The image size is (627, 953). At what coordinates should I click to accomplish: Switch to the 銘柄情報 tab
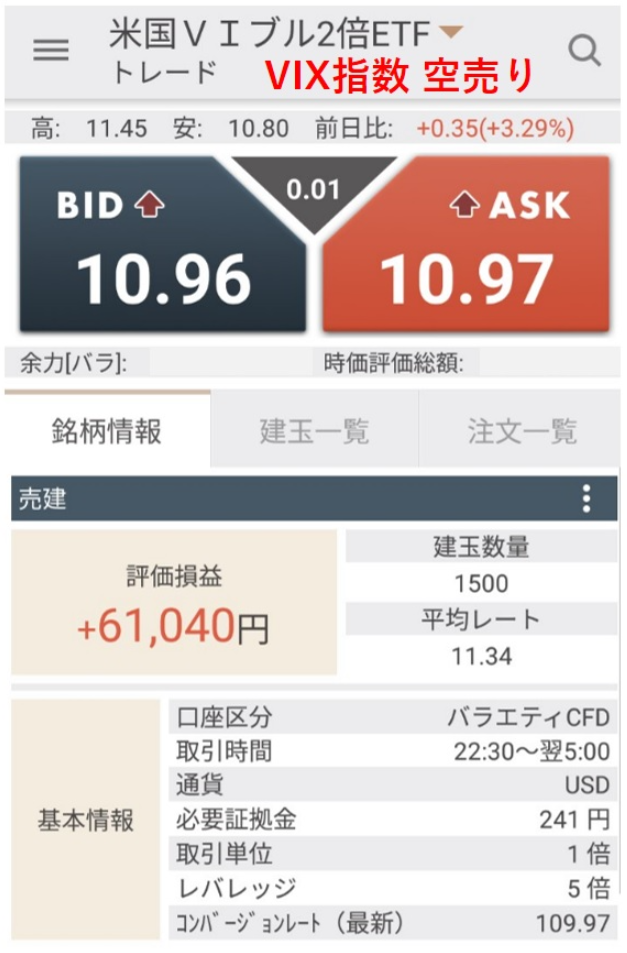(x=107, y=431)
